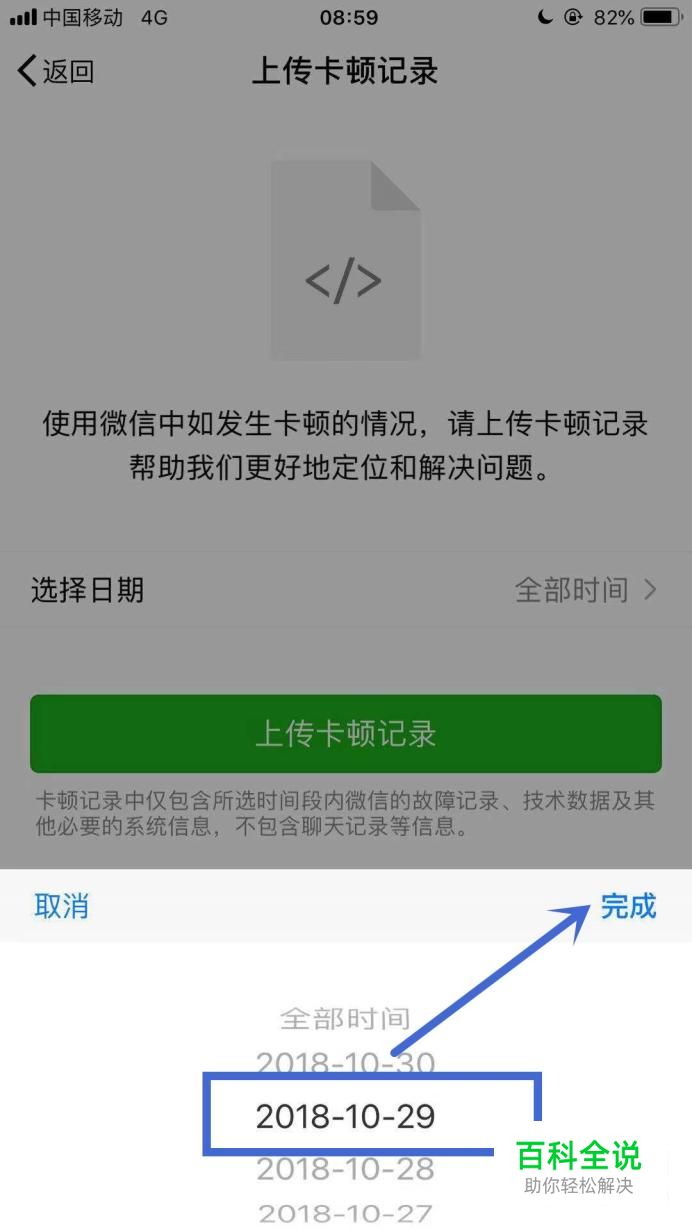Screen dimensions: 692x1230
Task: Tap the green 上传卡顿记录 button
Action: tap(346, 733)
